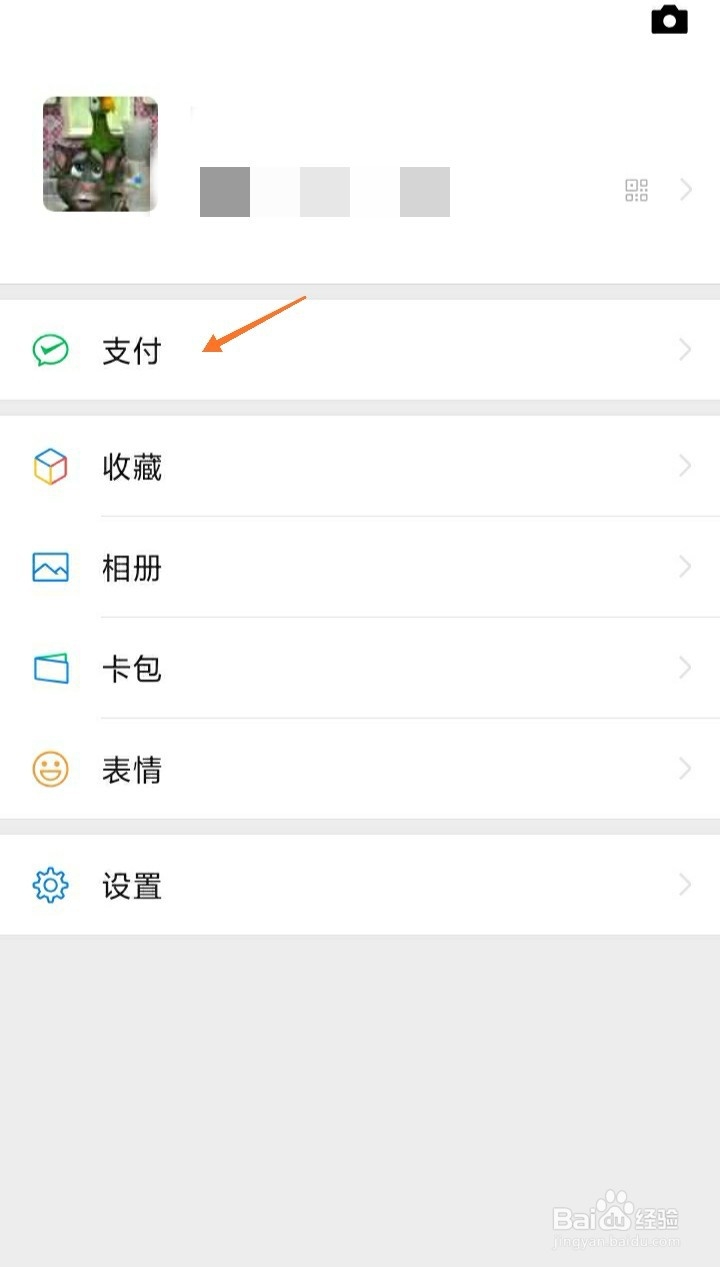Open the blue Settings gear icon
This screenshot has height=1267, width=720.
[50, 885]
